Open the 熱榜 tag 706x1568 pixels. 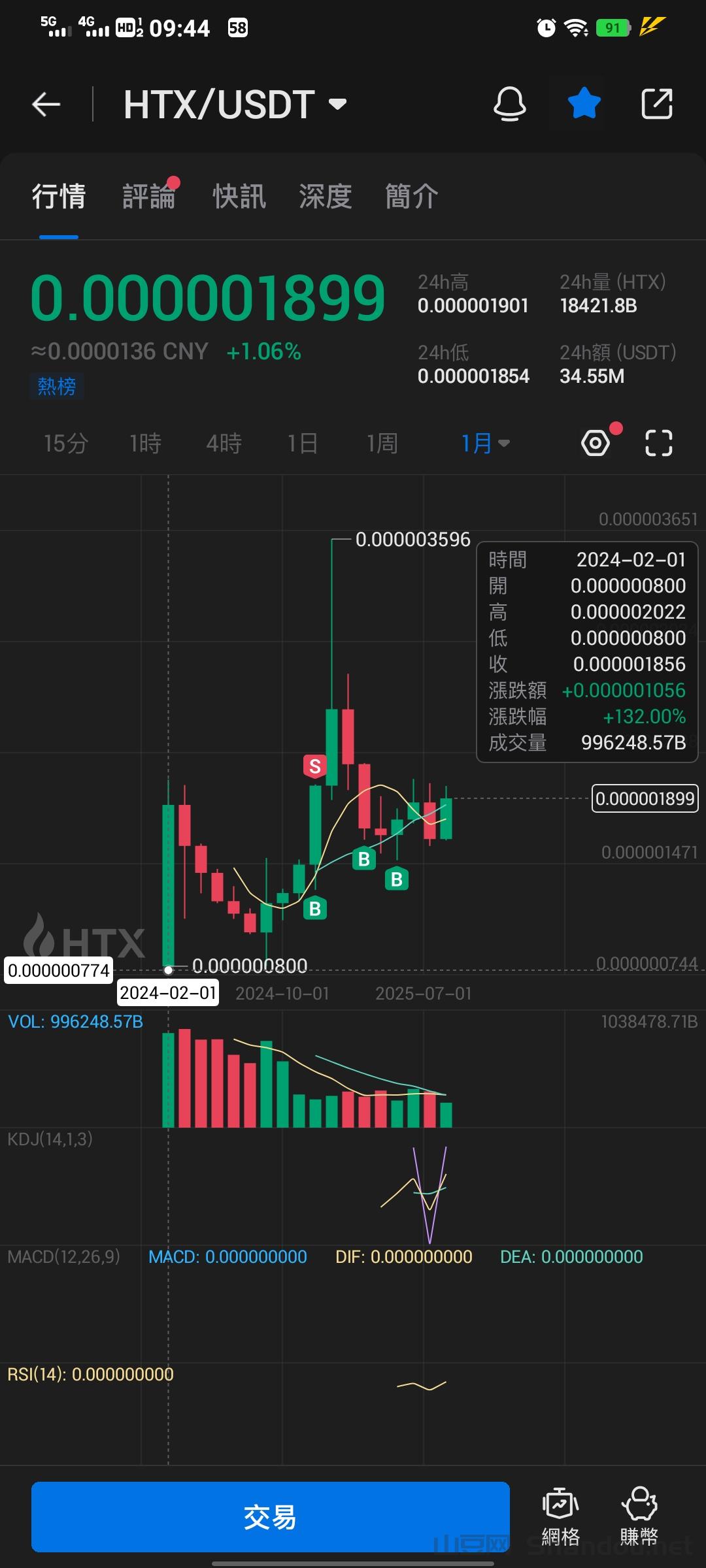pos(57,387)
